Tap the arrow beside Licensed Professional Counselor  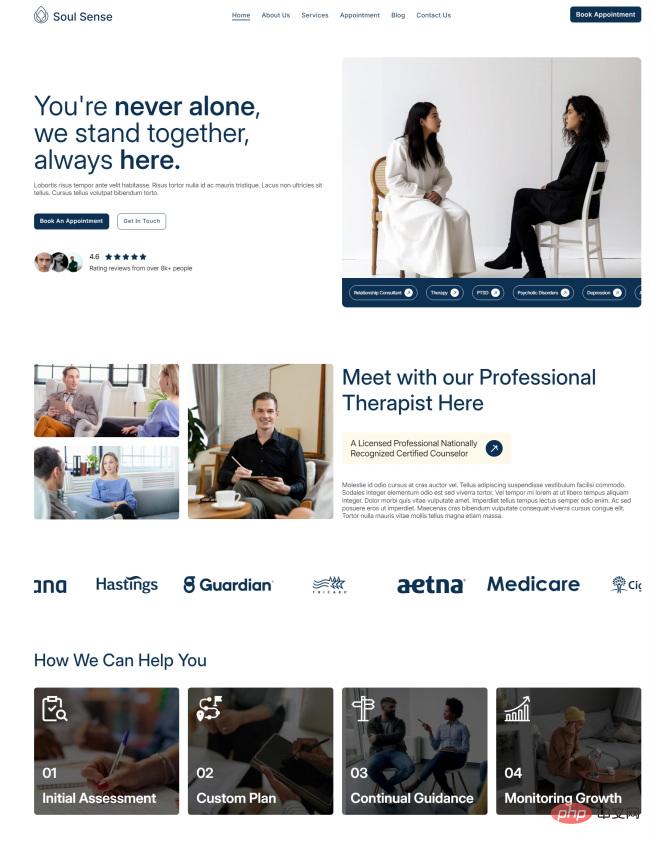[493, 448]
